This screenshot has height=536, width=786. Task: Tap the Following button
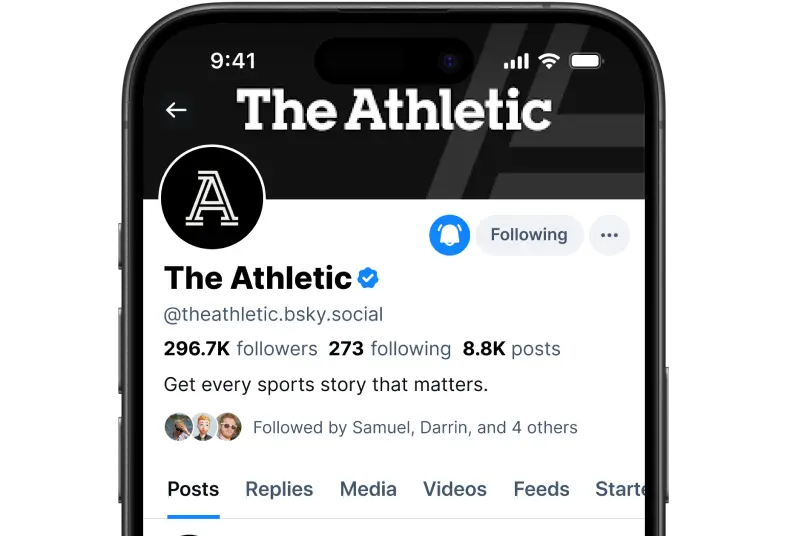coord(529,235)
